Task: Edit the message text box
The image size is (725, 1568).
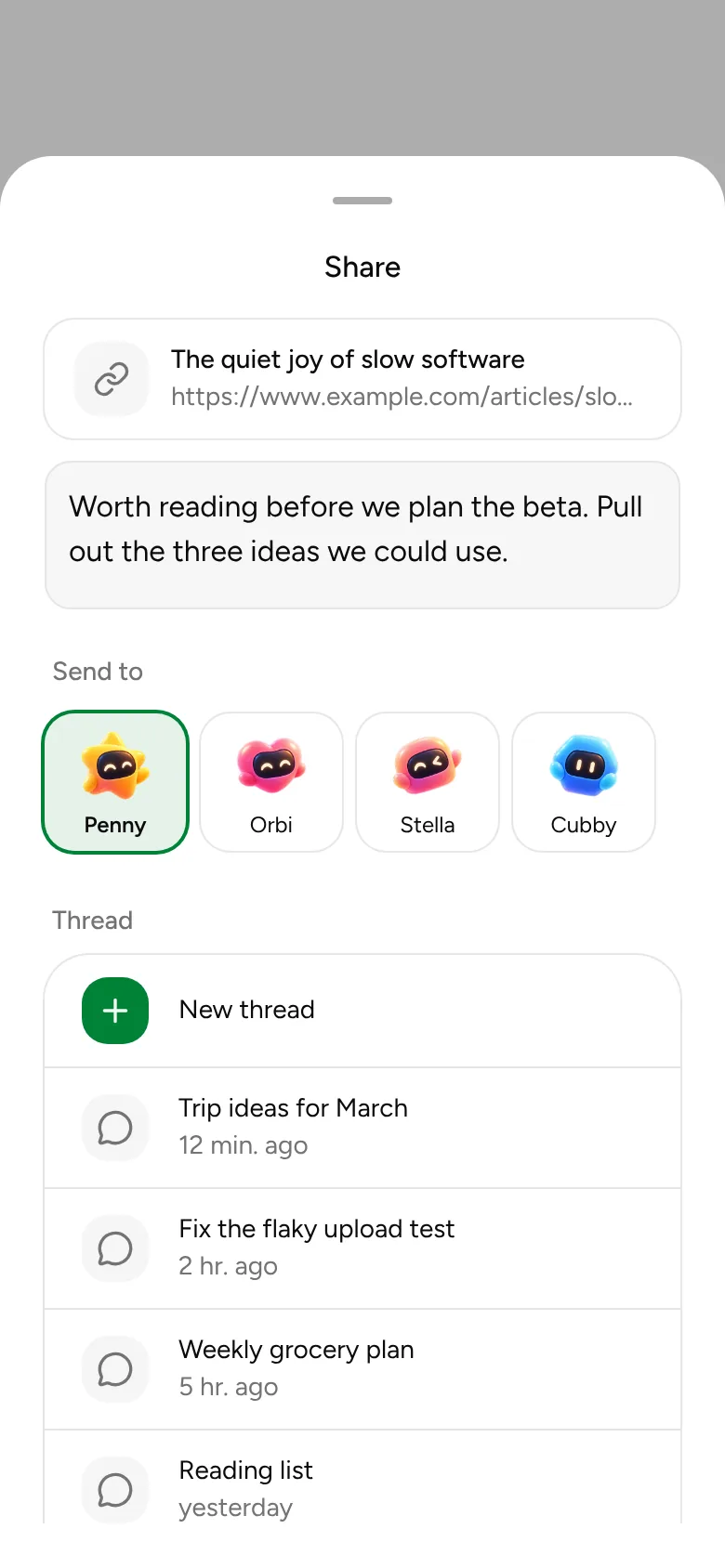Action: tap(362, 535)
